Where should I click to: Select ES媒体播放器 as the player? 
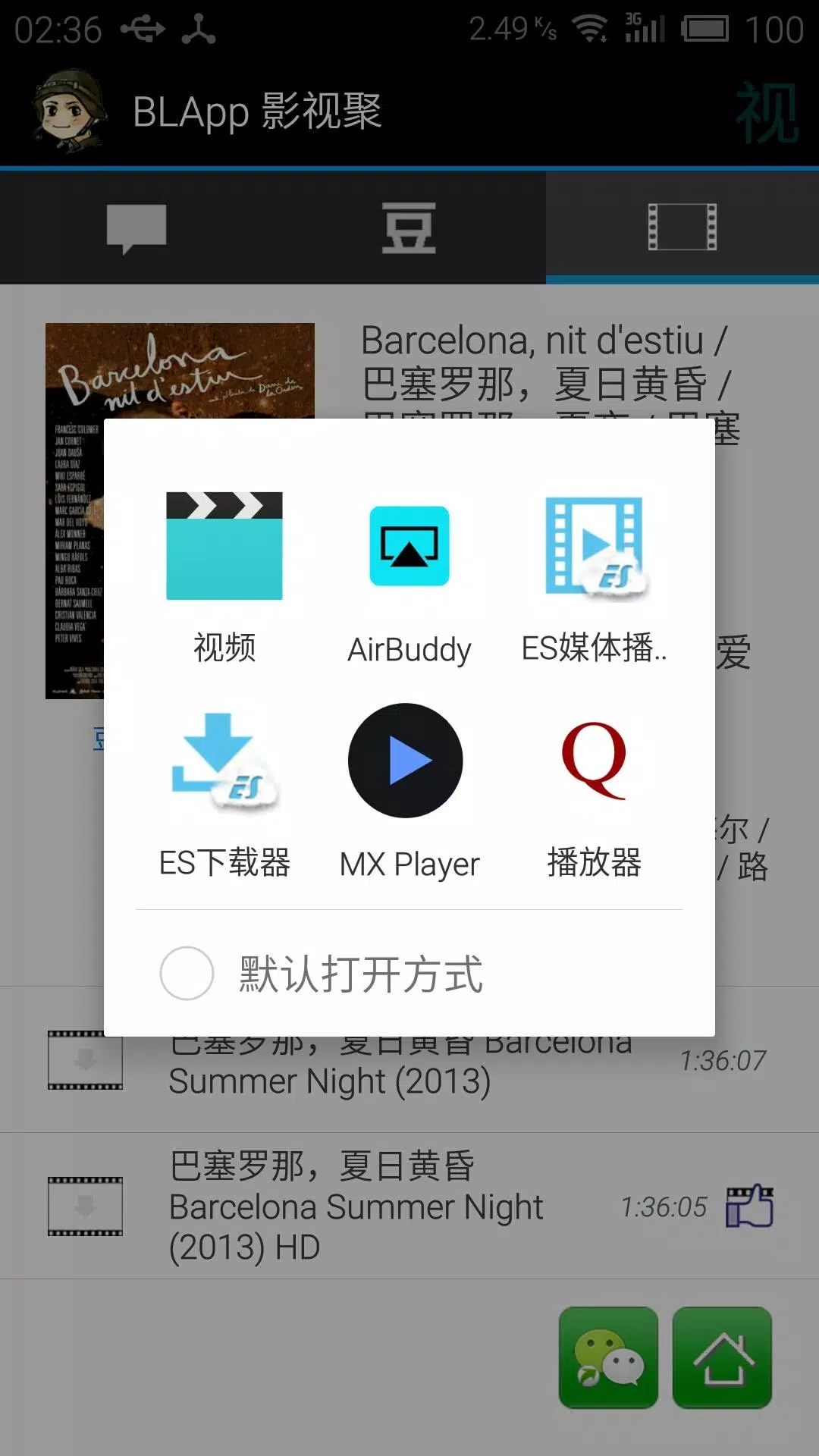pos(594,575)
